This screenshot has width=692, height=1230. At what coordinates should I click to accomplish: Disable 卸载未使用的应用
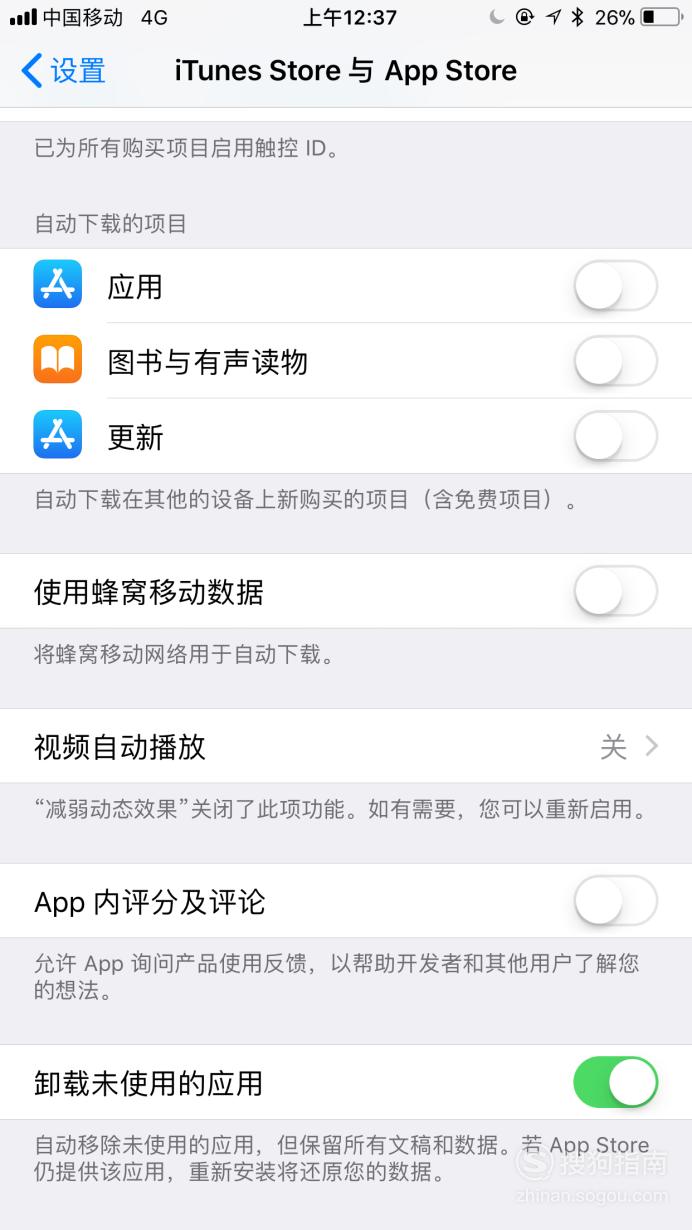point(615,1082)
